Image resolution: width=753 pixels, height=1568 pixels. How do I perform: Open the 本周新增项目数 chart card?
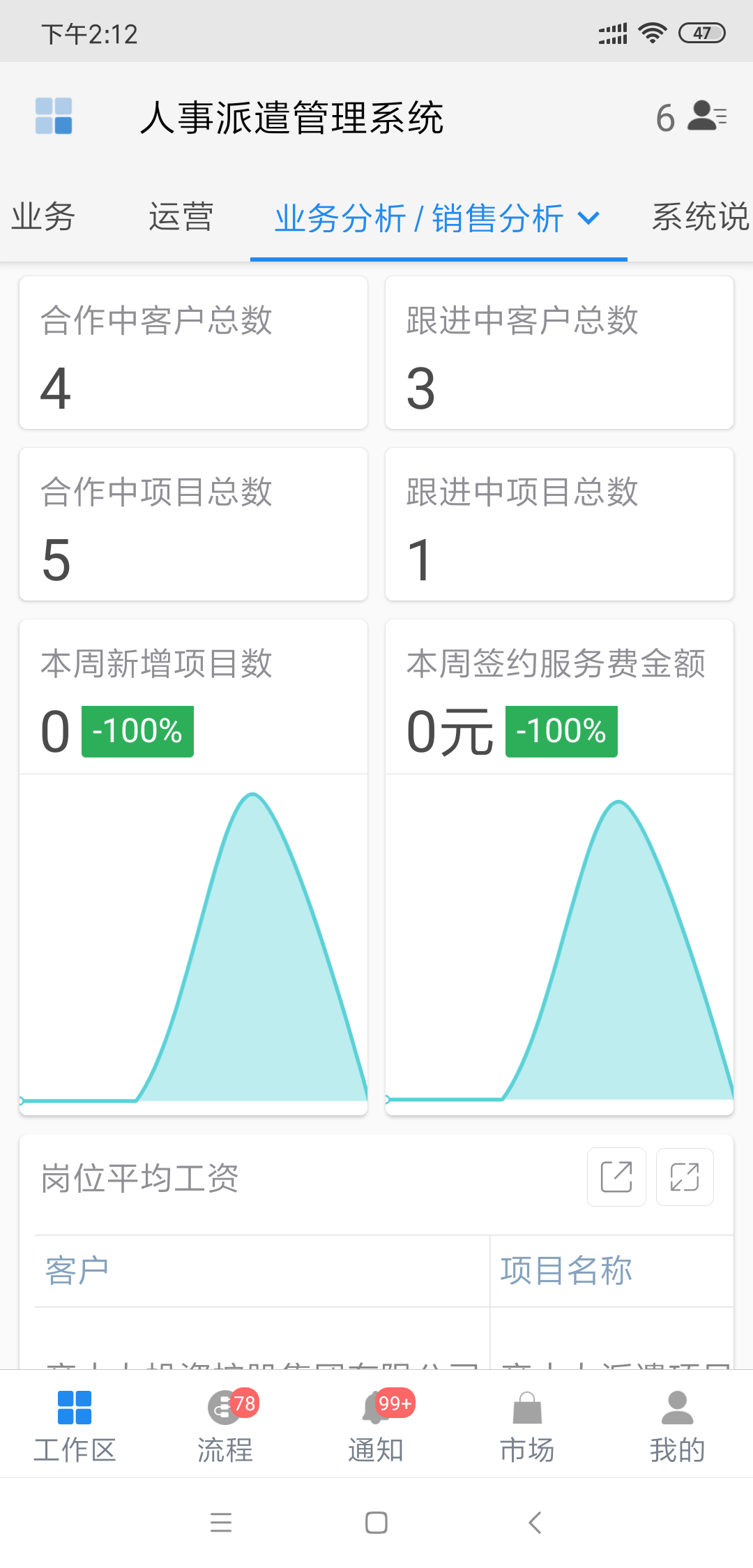[193, 868]
